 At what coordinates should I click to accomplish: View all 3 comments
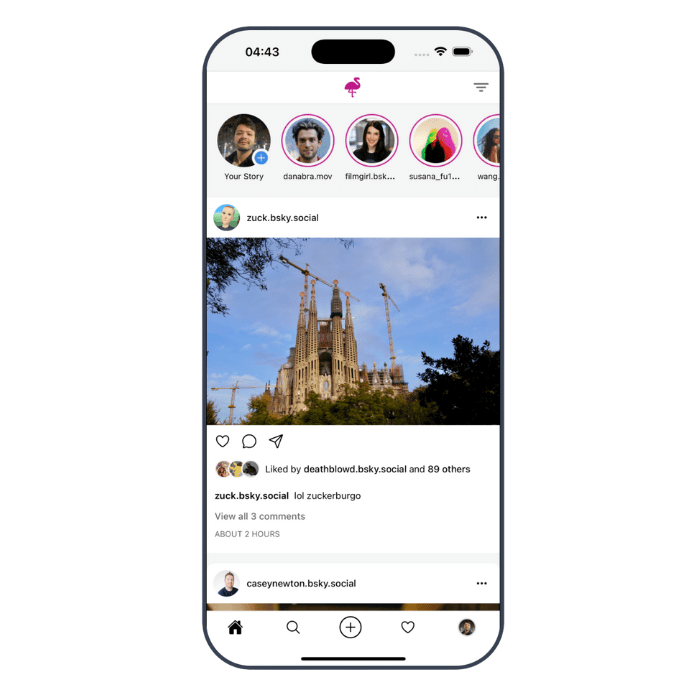point(260,516)
